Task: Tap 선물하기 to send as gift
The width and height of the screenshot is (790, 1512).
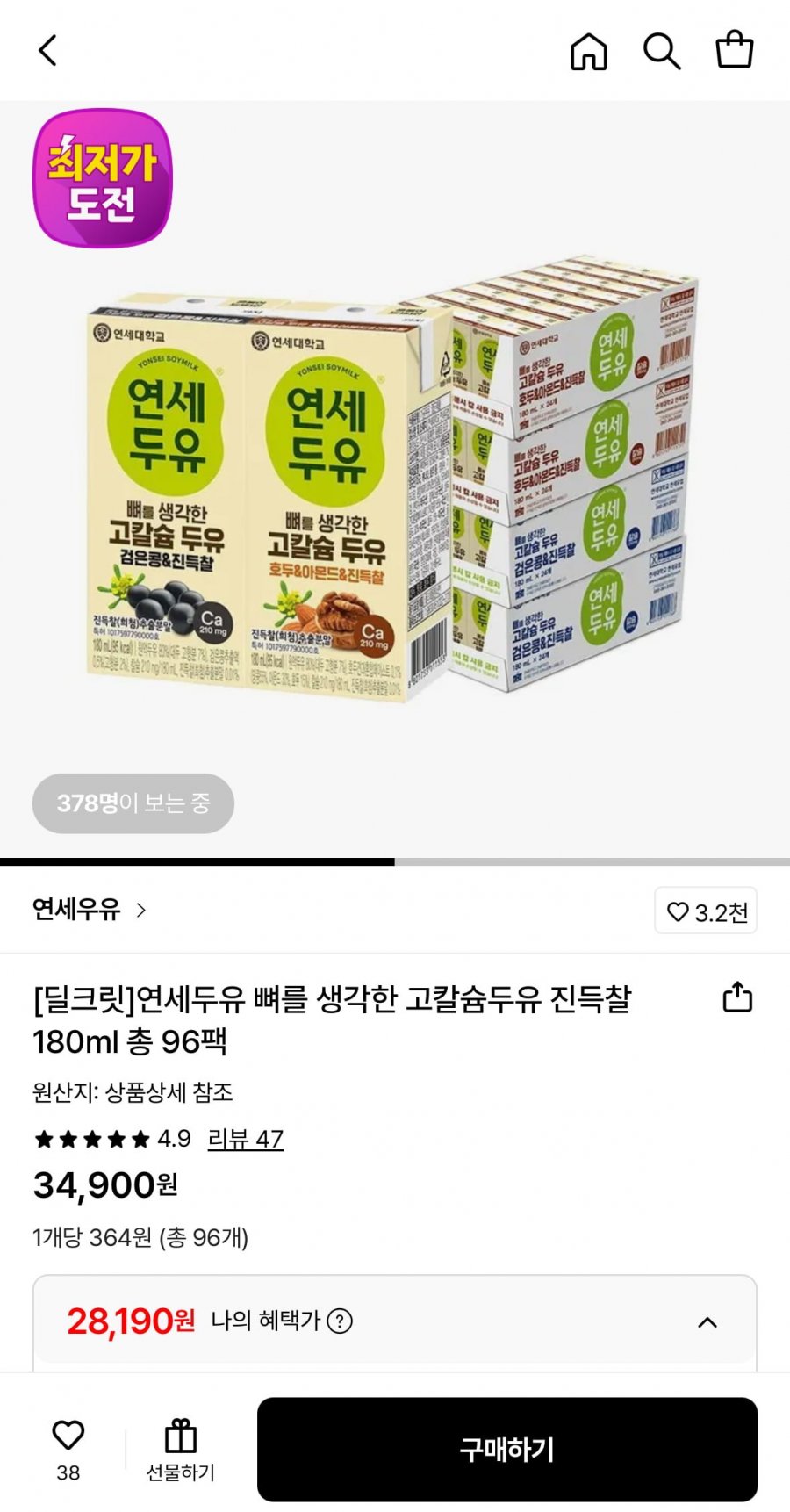Action: click(x=181, y=1449)
